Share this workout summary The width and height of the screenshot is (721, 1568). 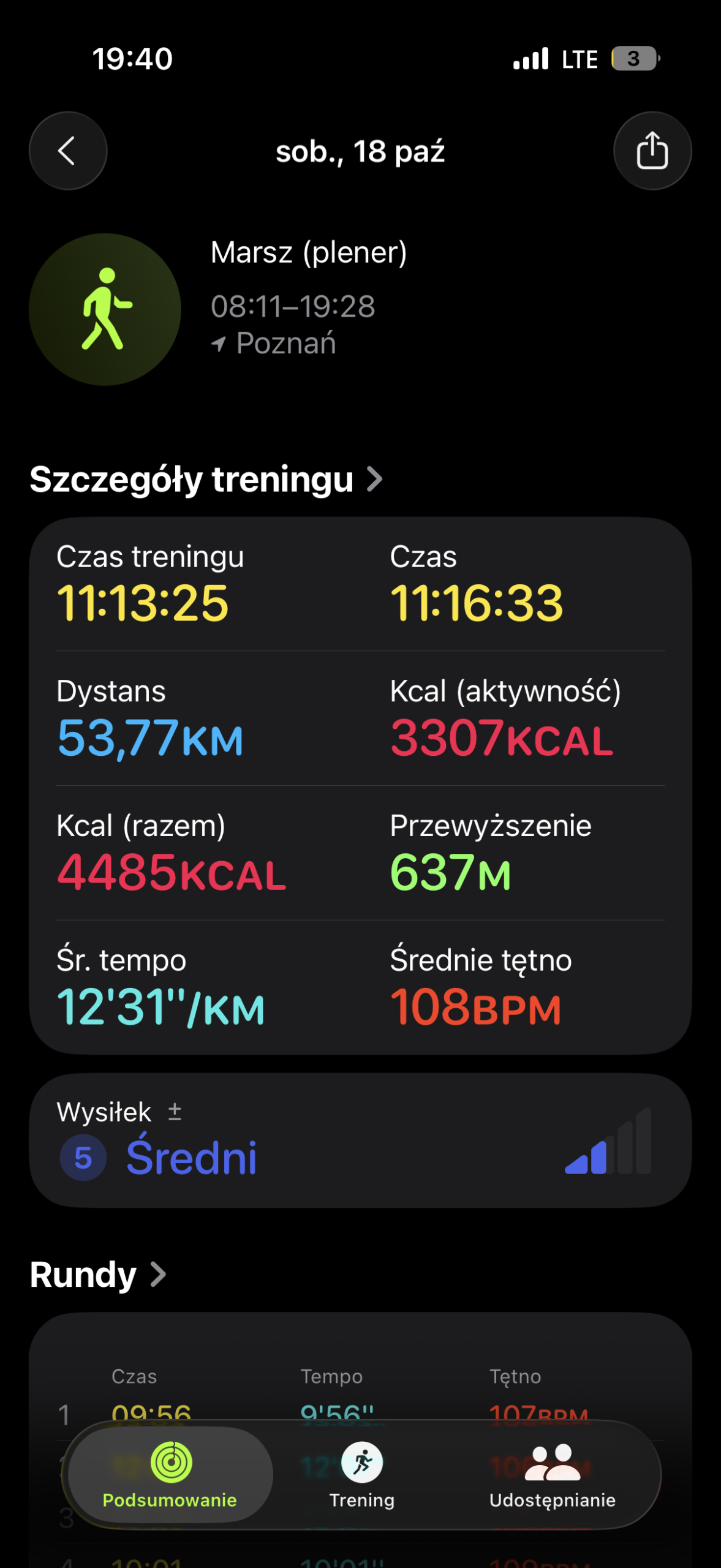click(652, 151)
